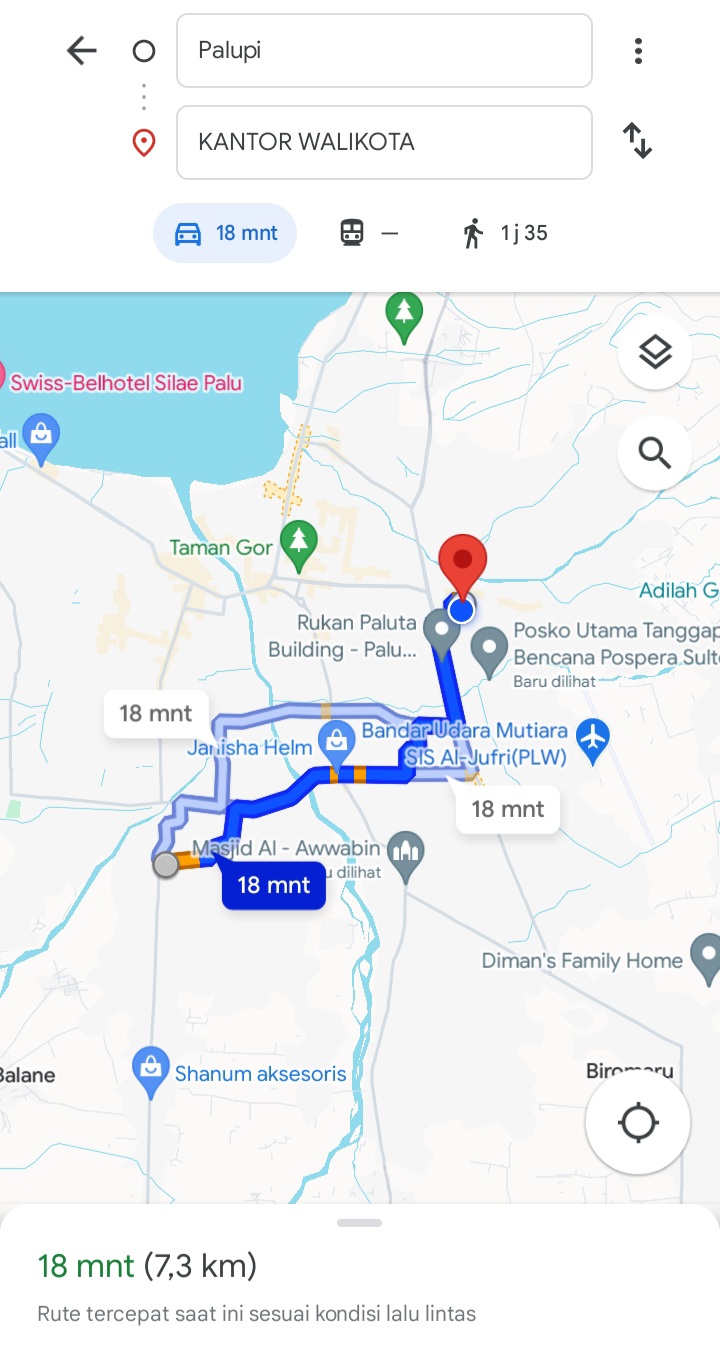Open Bandar Udara Mutiara airport marker
Image resolution: width=720 pixels, height=1346 pixels.
[x=593, y=741]
